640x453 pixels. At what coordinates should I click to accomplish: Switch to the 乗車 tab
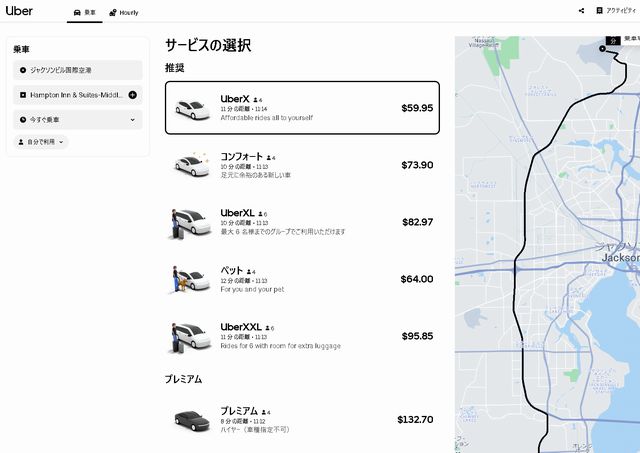click(85, 12)
